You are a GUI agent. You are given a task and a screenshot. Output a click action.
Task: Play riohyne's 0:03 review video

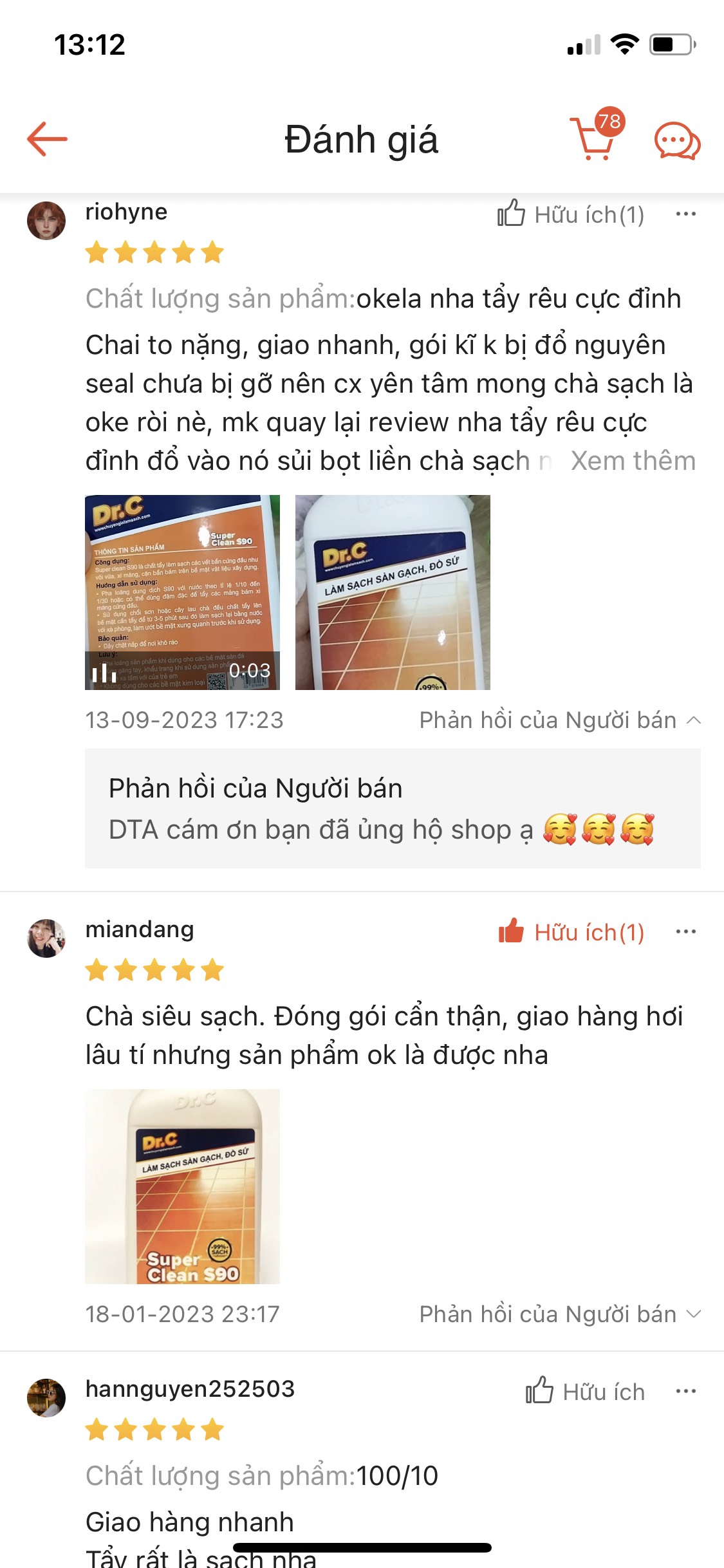[182, 592]
